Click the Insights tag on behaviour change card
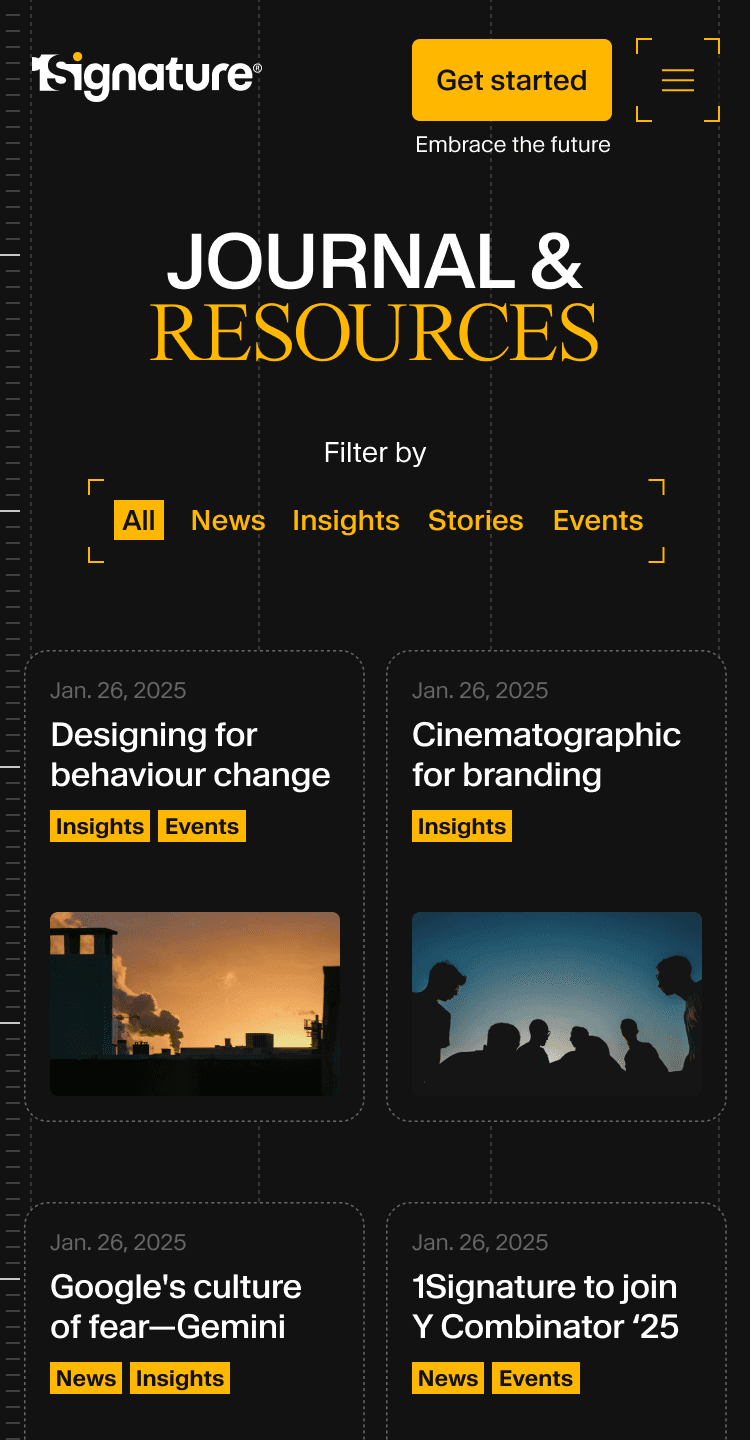This screenshot has width=750, height=1440. pos(99,826)
